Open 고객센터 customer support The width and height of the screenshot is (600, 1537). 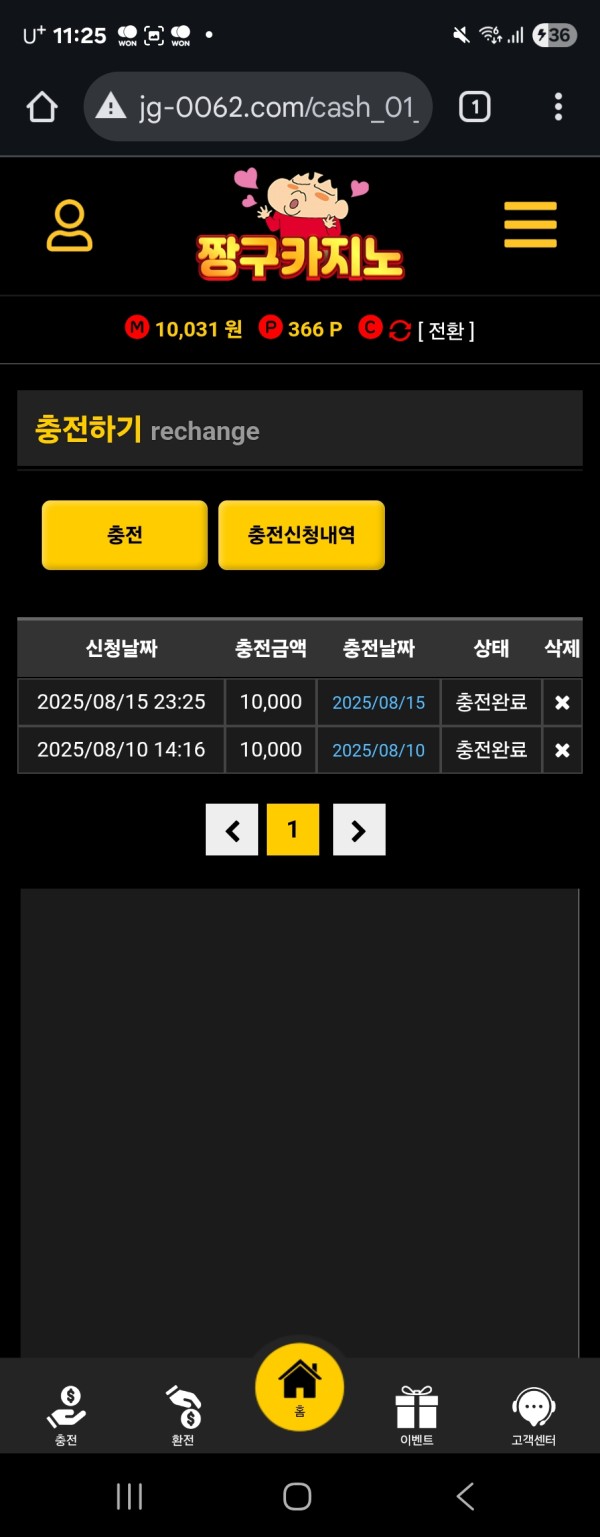tap(533, 1414)
